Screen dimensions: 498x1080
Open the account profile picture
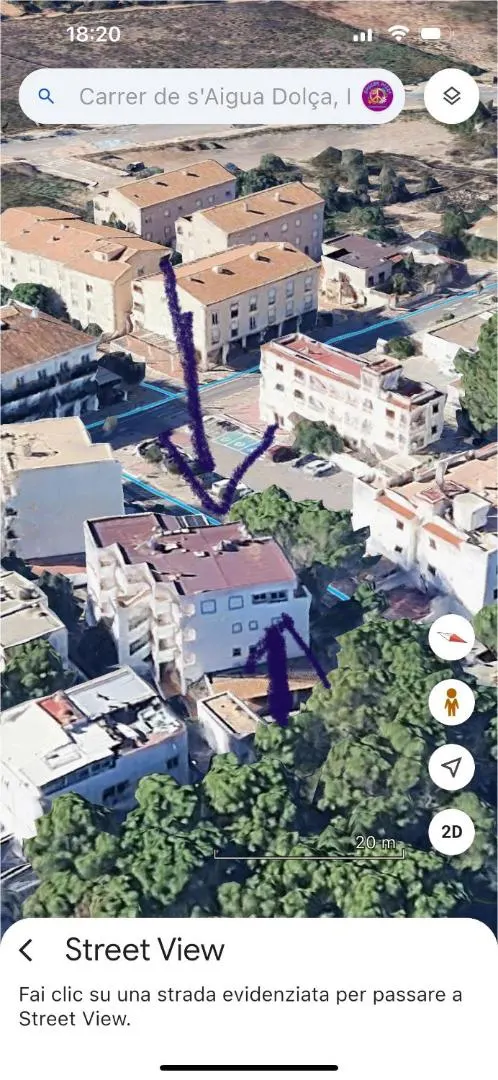377,96
